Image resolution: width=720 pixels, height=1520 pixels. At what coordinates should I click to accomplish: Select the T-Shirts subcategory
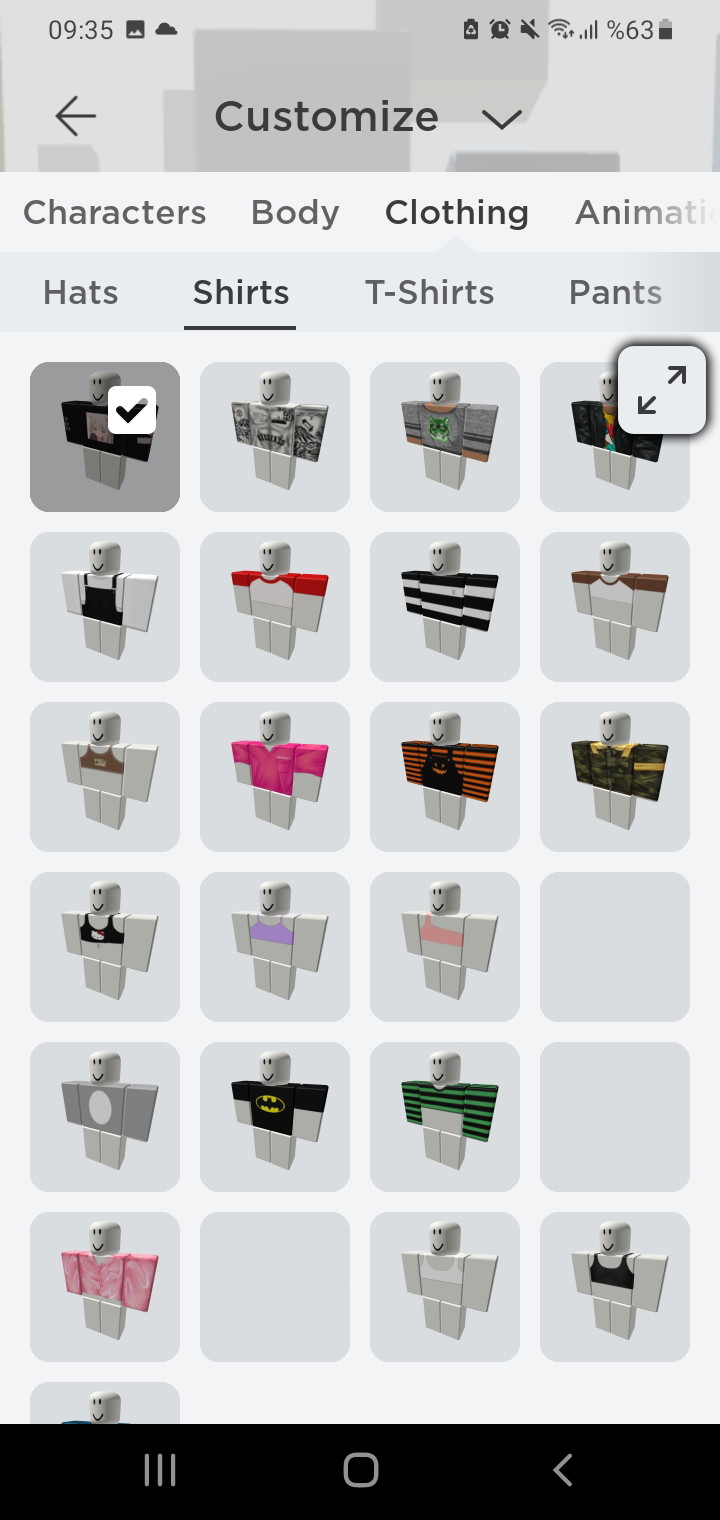click(x=429, y=292)
